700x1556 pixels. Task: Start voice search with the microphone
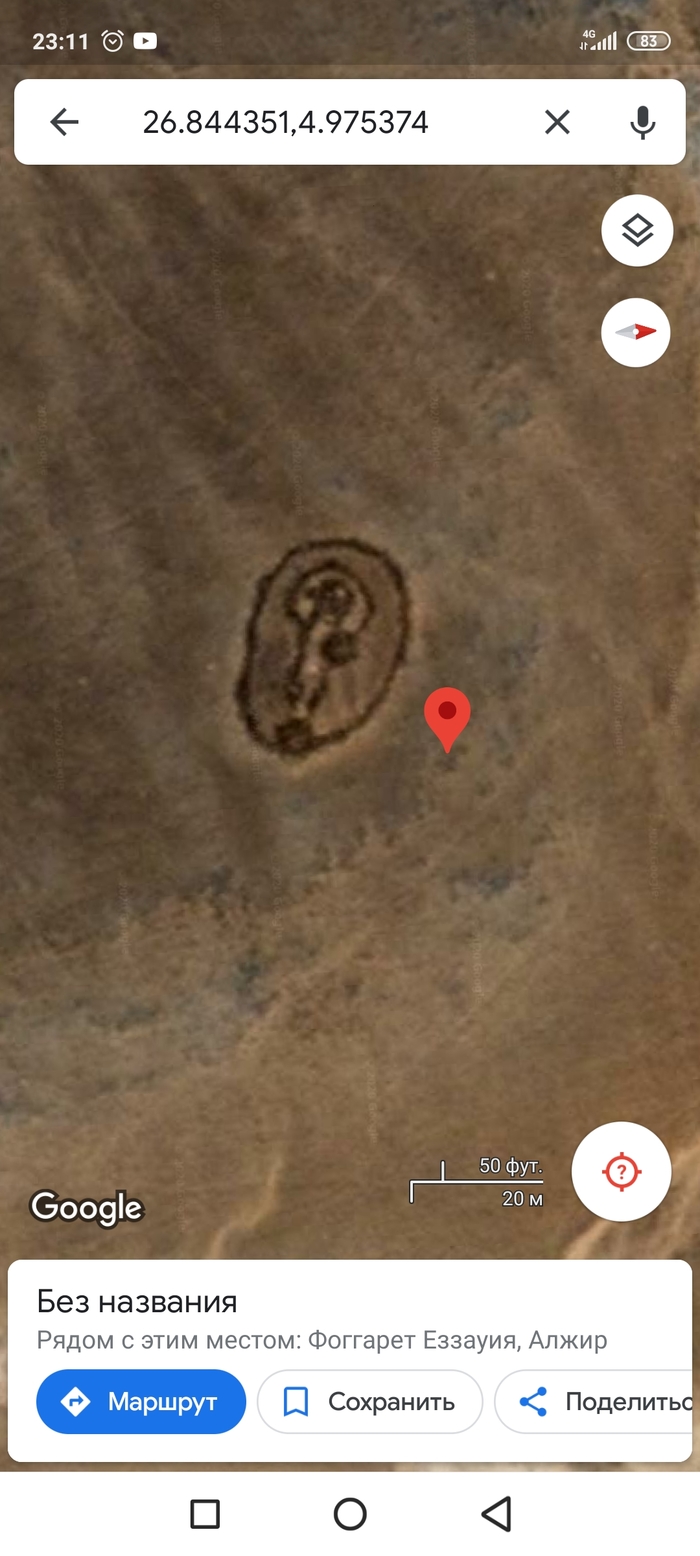(642, 122)
